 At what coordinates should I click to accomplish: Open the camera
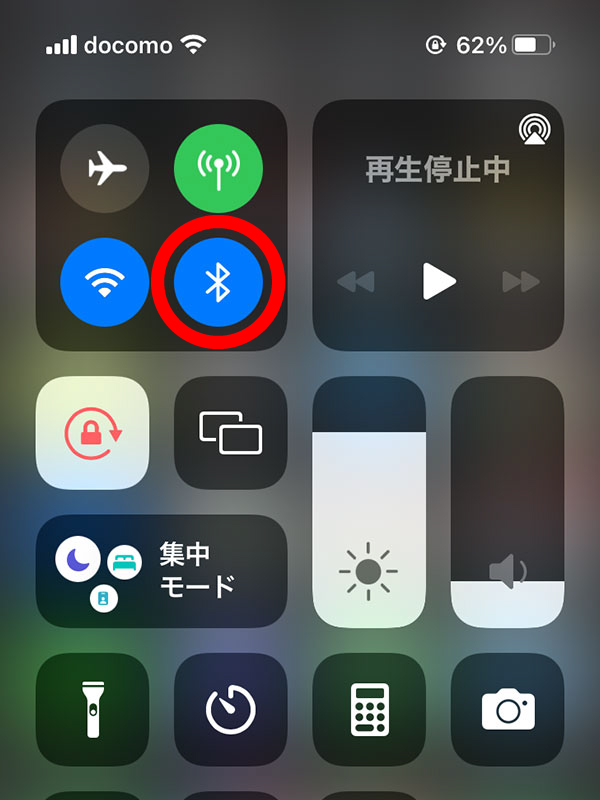coord(507,709)
